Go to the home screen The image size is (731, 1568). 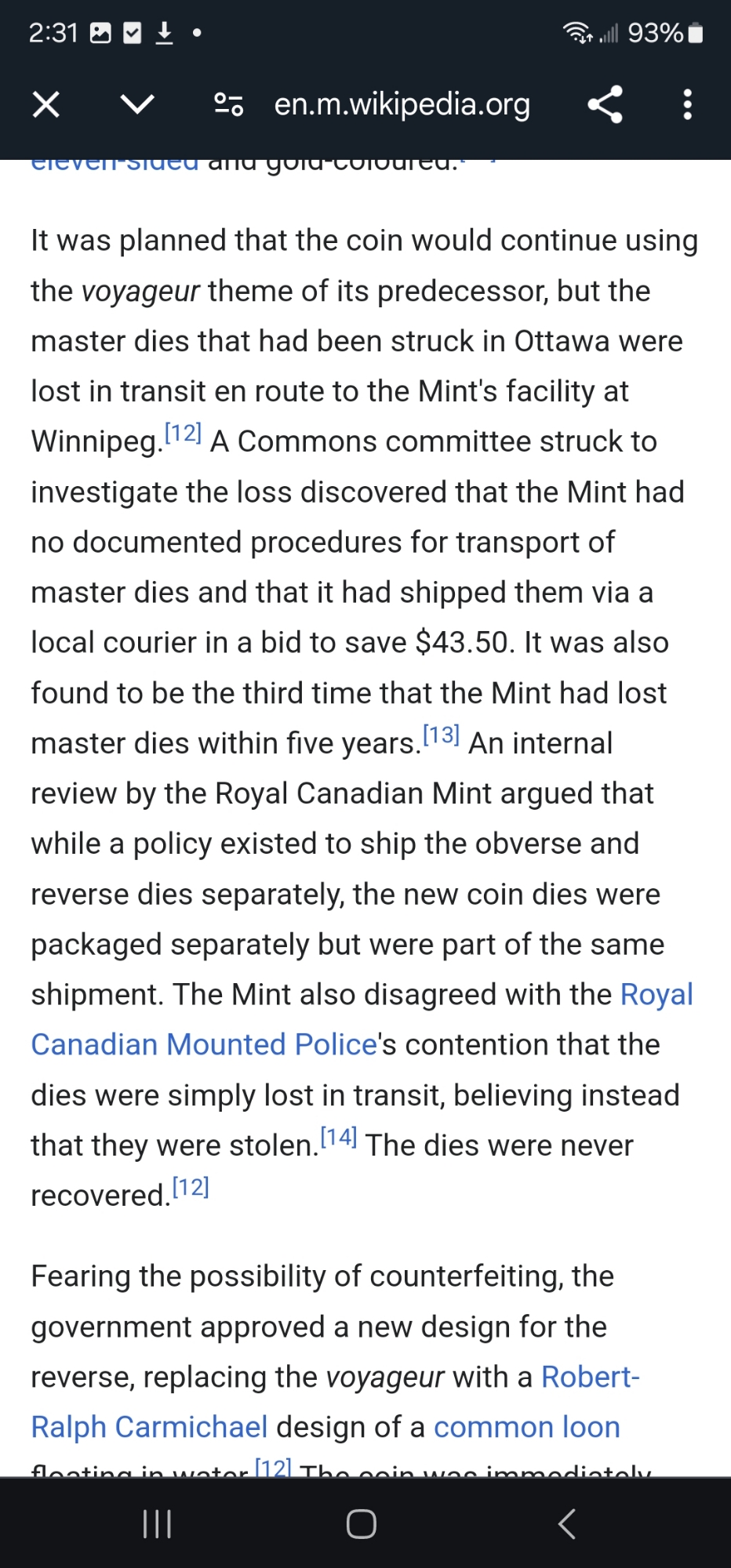point(361,1524)
